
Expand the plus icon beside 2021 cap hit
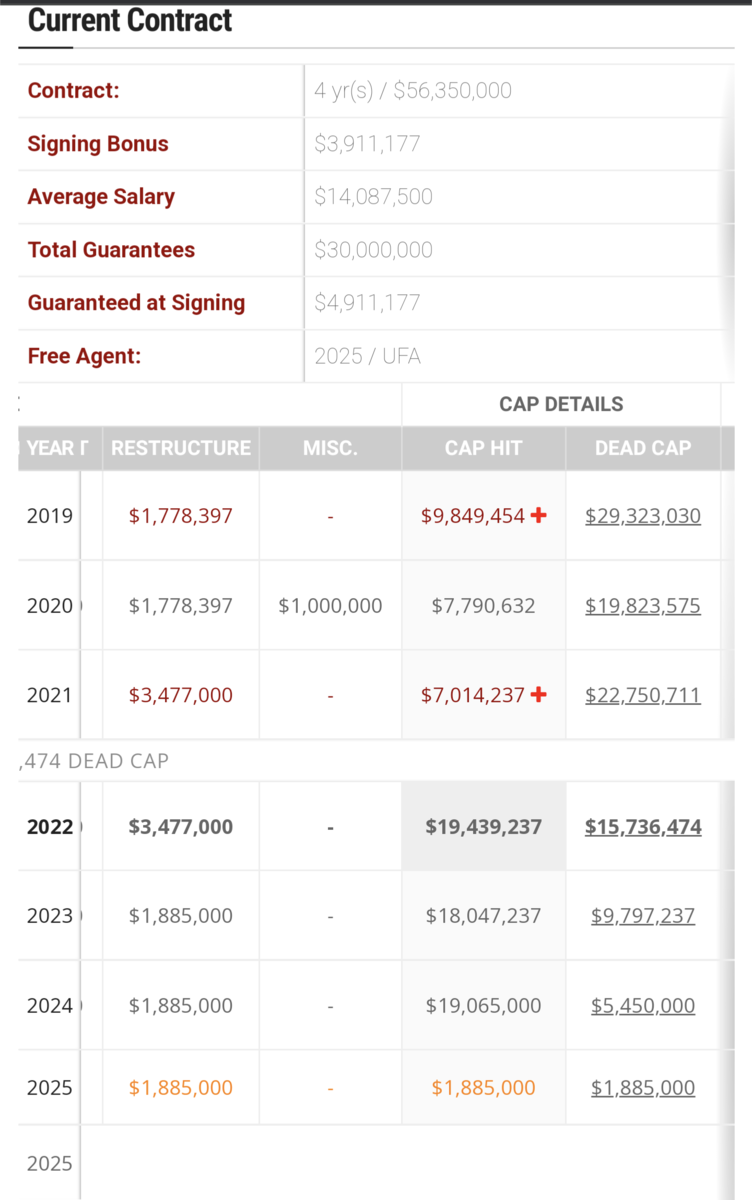(x=539, y=694)
